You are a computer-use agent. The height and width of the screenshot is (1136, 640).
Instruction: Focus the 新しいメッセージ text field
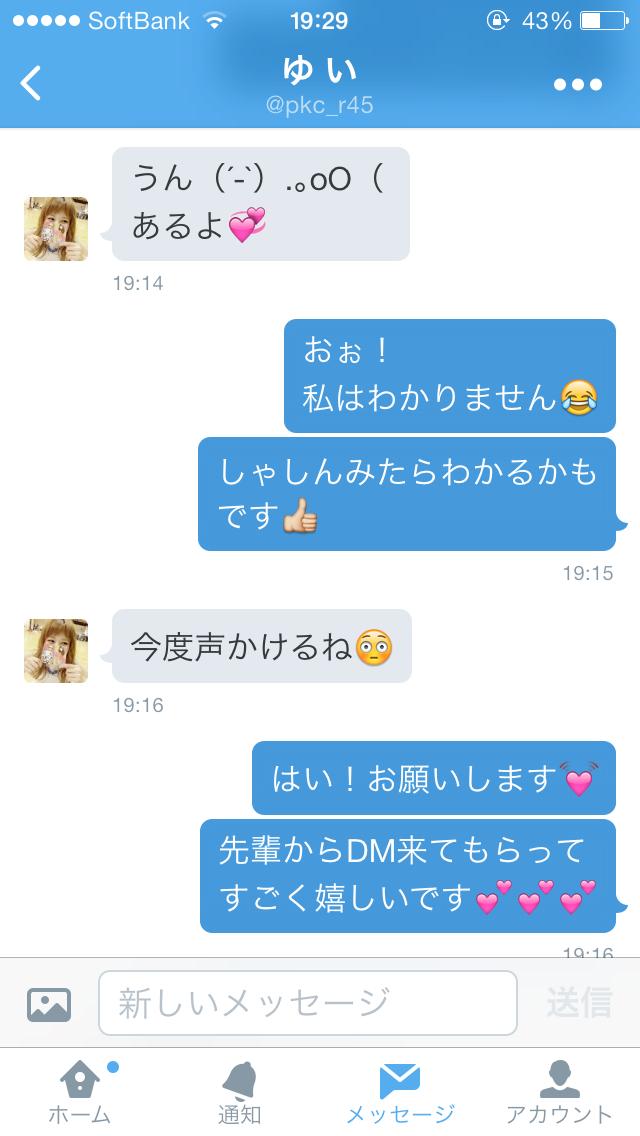tap(307, 1003)
